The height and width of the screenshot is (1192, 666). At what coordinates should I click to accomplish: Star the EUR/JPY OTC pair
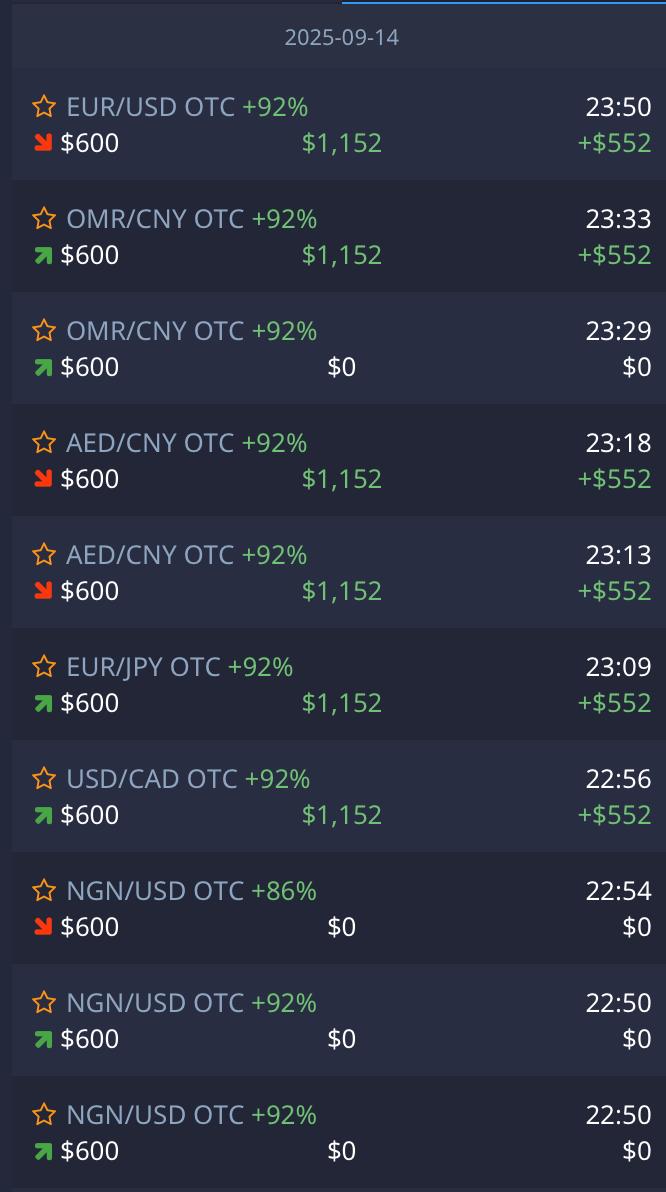click(x=44, y=666)
